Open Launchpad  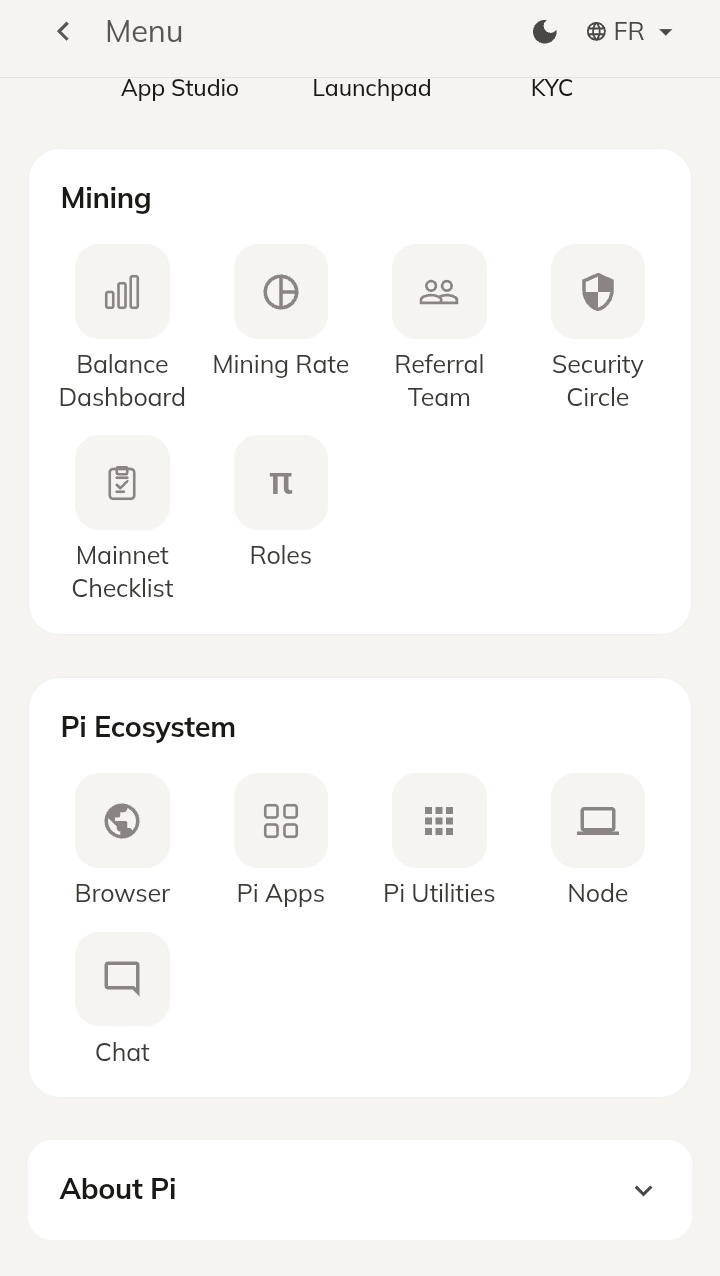[x=372, y=88]
